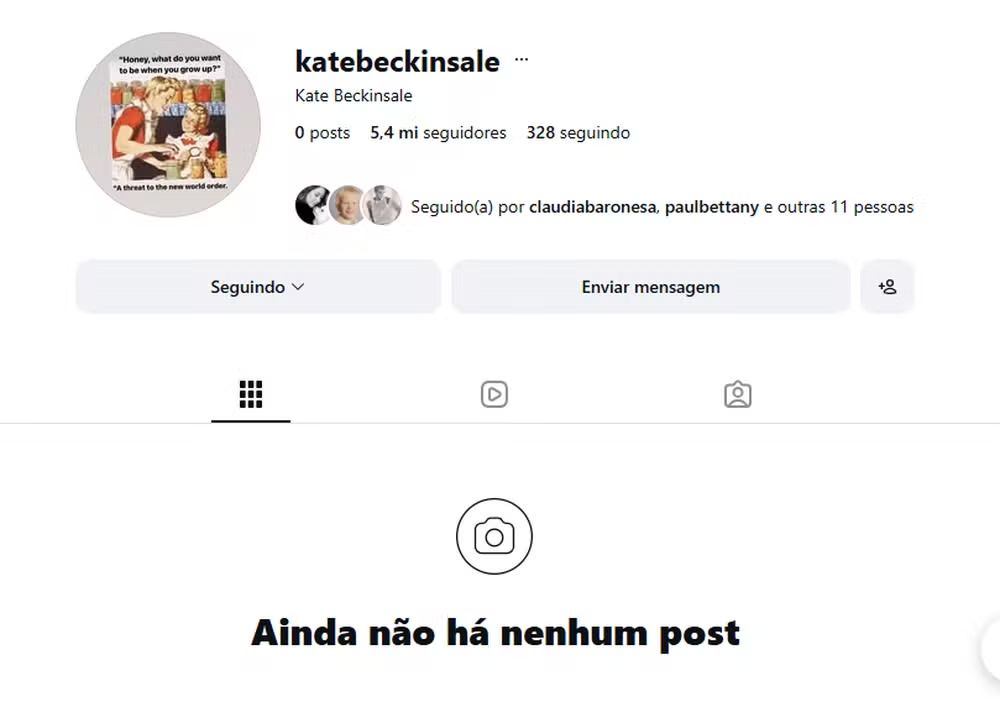Viewport: 1000px width, 702px height.
Task: Expand the Seguindo dropdown button
Action: [258, 287]
